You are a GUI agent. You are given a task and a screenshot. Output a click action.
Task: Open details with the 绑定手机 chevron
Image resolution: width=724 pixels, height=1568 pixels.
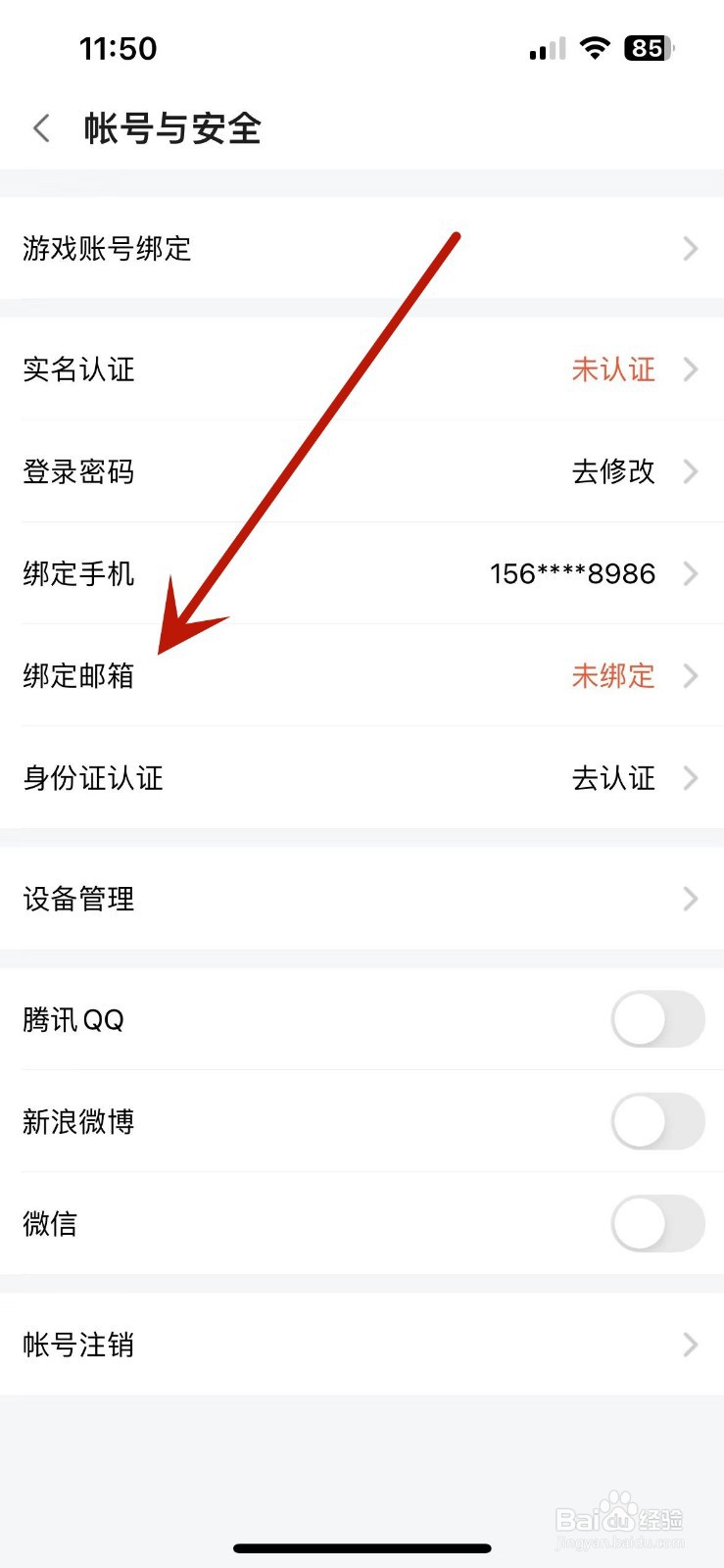click(691, 574)
